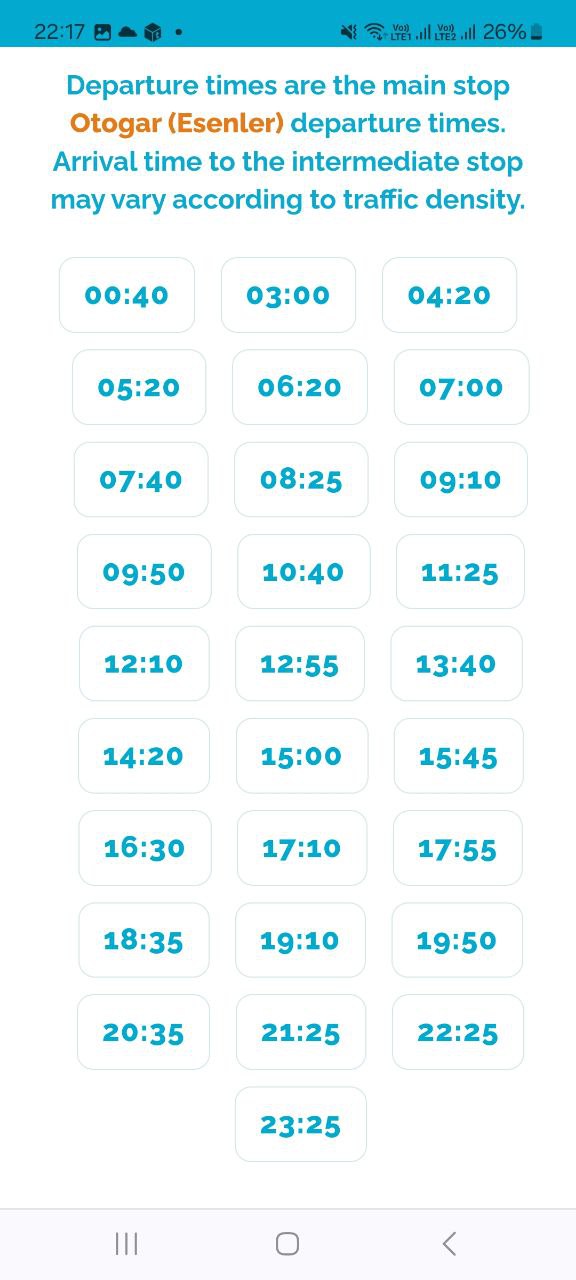
Task: Choose the 10:40 departure time
Action: click(303, 572)
